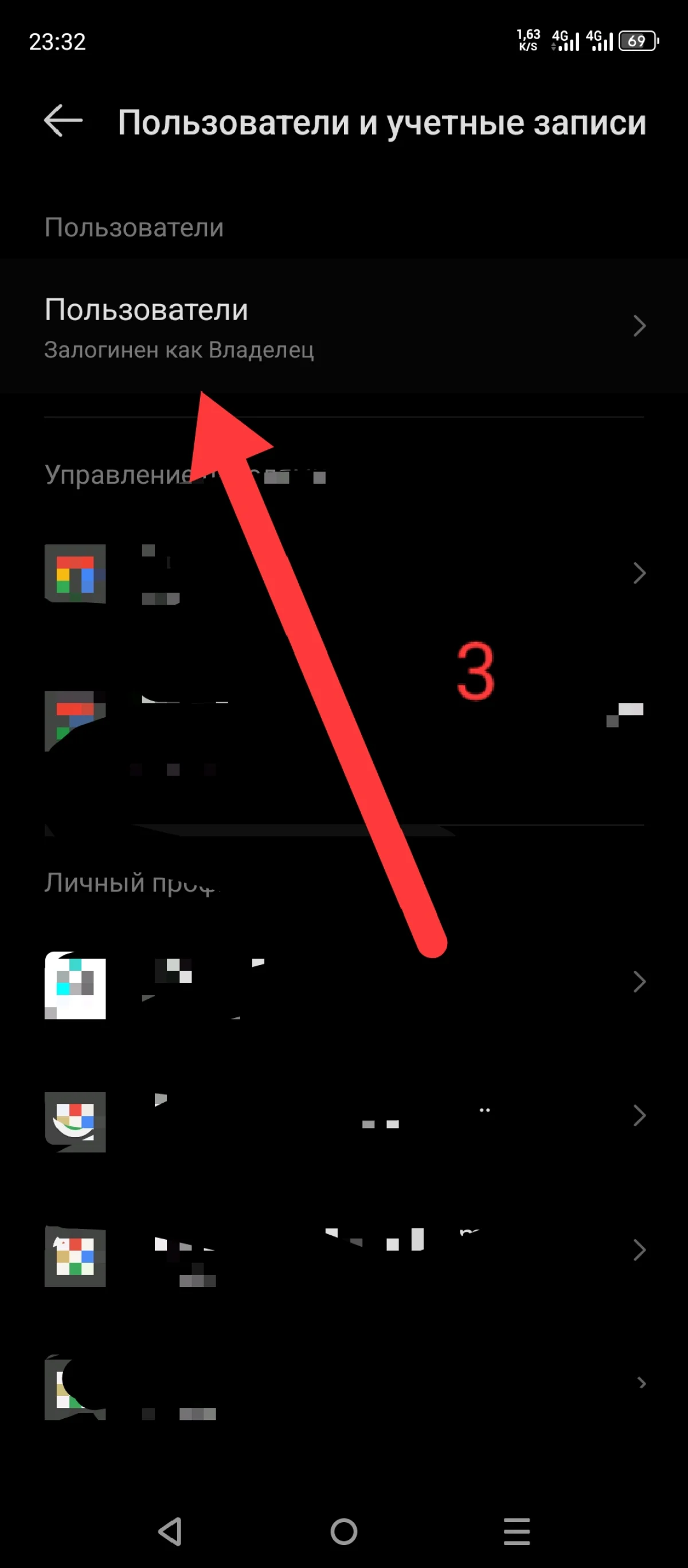Tap the battery level indicator
Image resolution: width=688 pixels, height=1568 pixels.
click(638, 41)
